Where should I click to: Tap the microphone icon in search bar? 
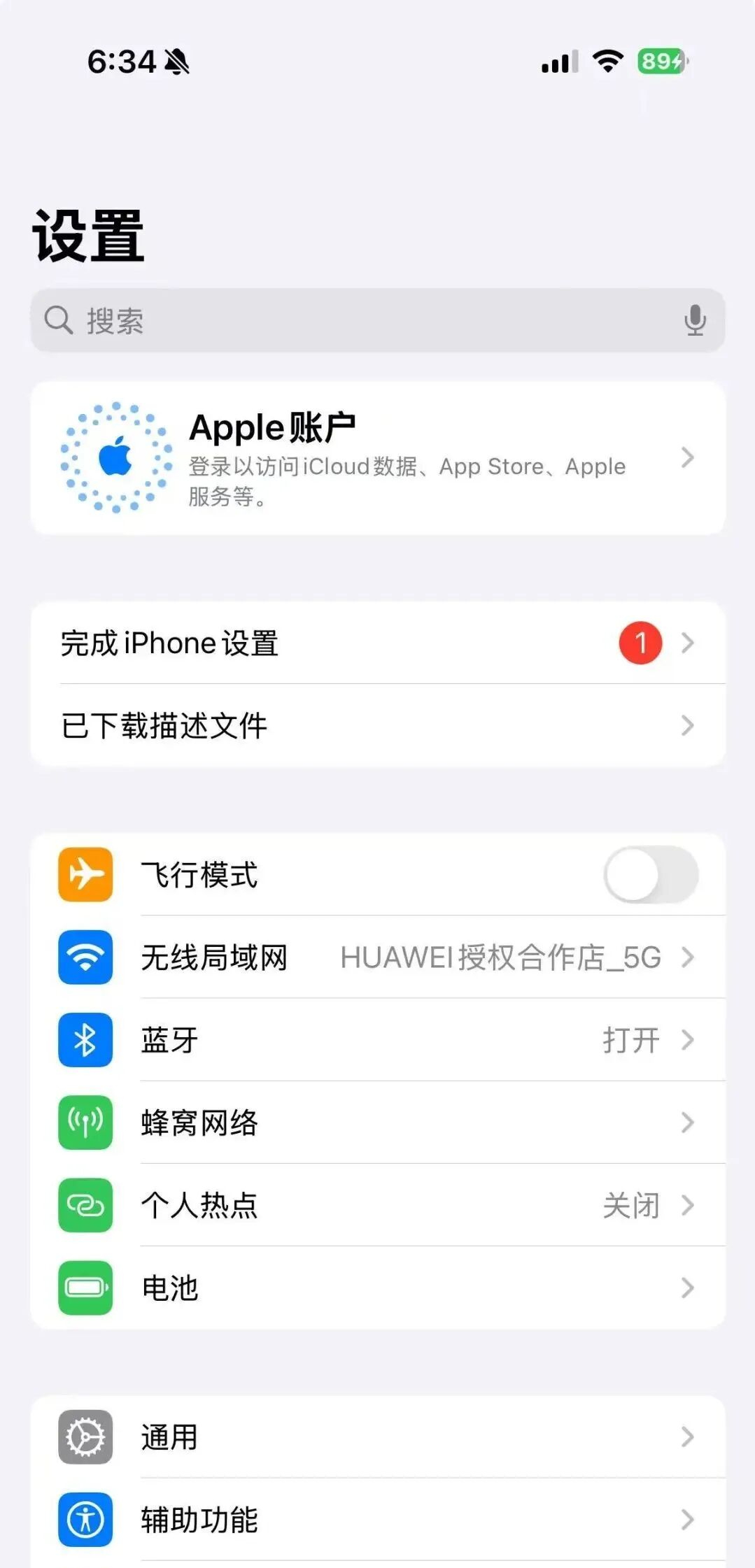pyautogui.click(x=695, y=320)
